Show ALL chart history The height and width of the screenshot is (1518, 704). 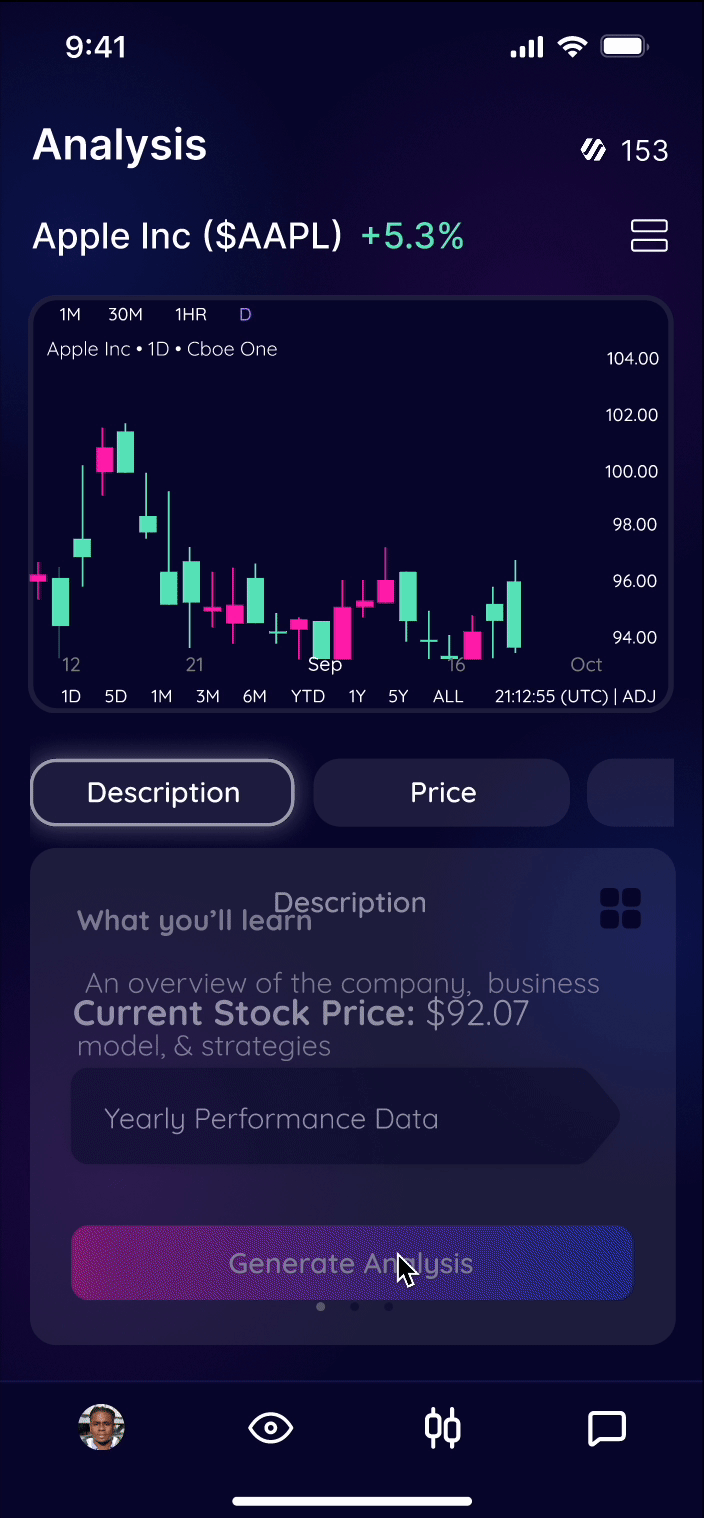(448, 696)
